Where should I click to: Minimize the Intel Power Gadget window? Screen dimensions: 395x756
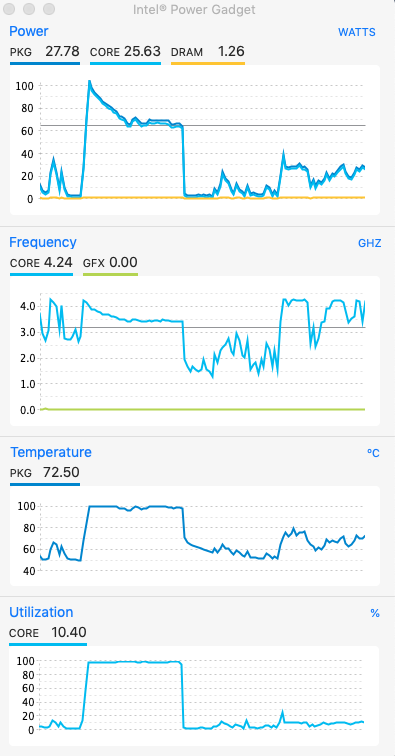click(29, 9)
